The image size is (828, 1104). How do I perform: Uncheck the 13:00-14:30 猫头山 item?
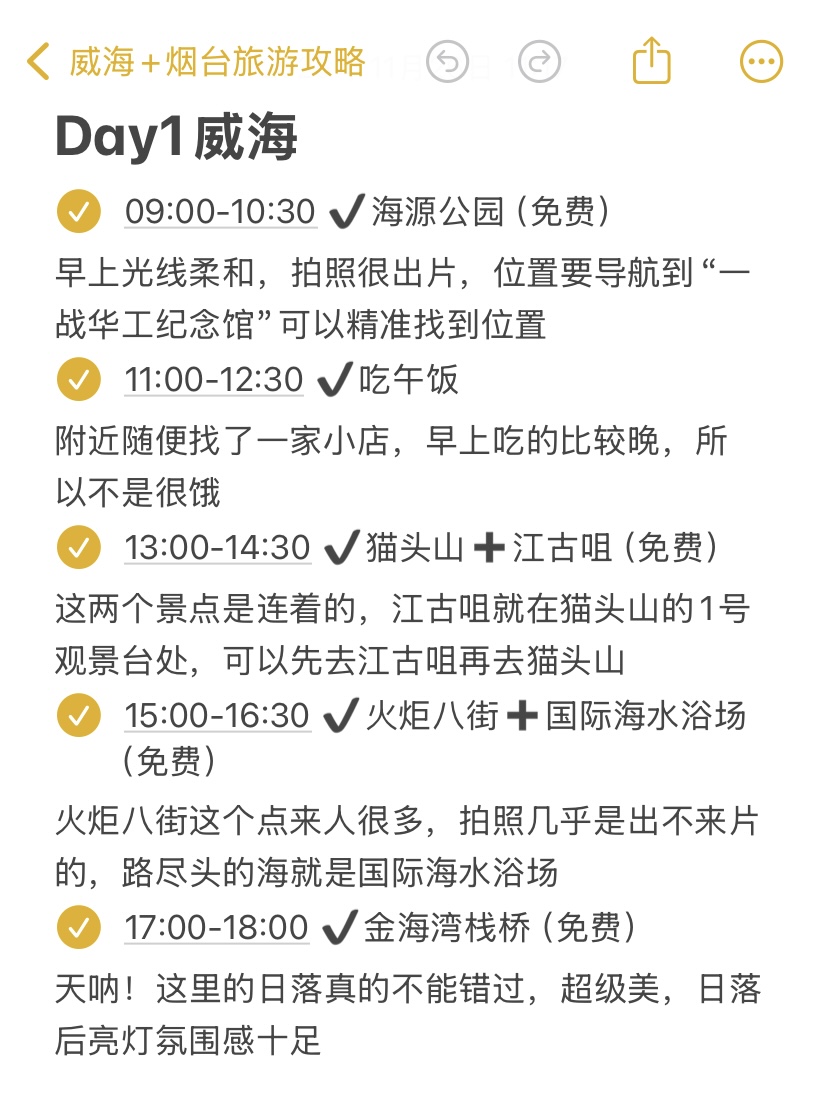point(79,547)
